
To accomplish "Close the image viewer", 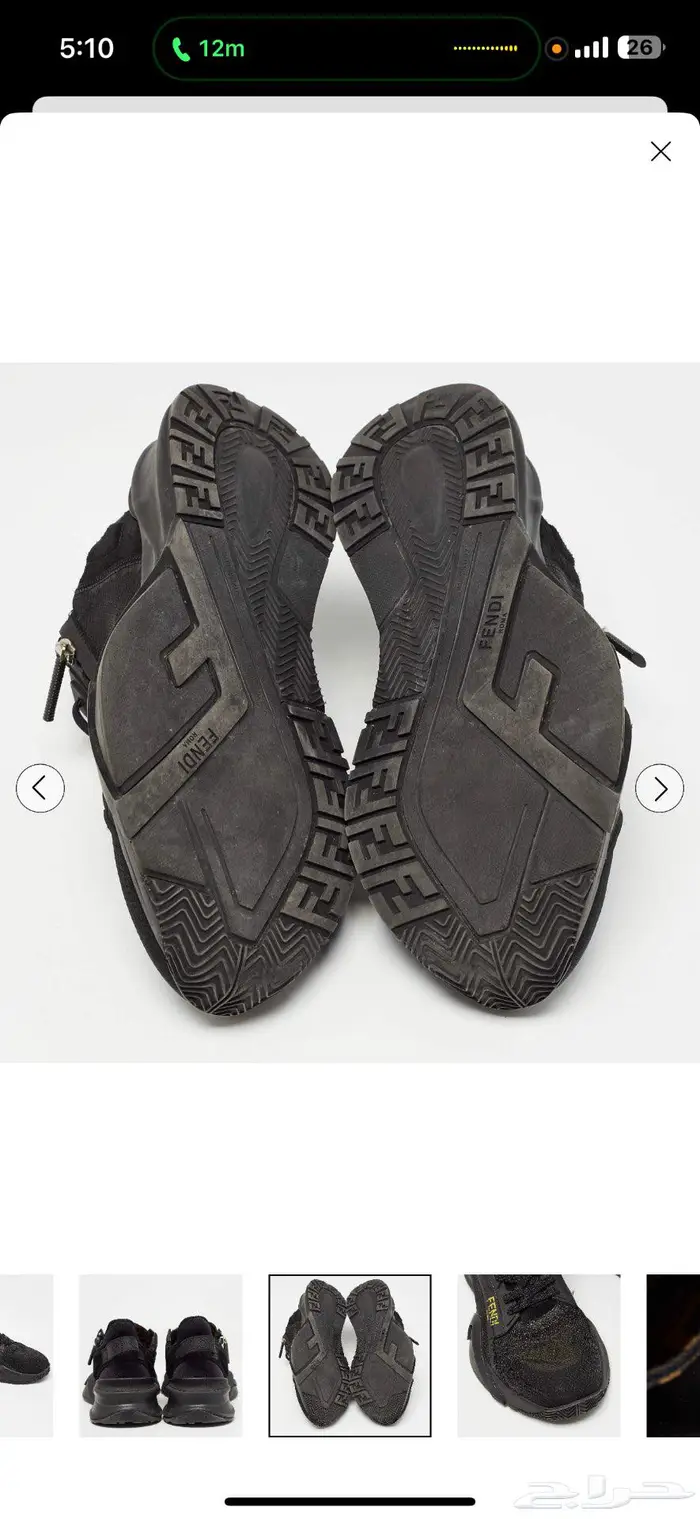I will [660, 152].
